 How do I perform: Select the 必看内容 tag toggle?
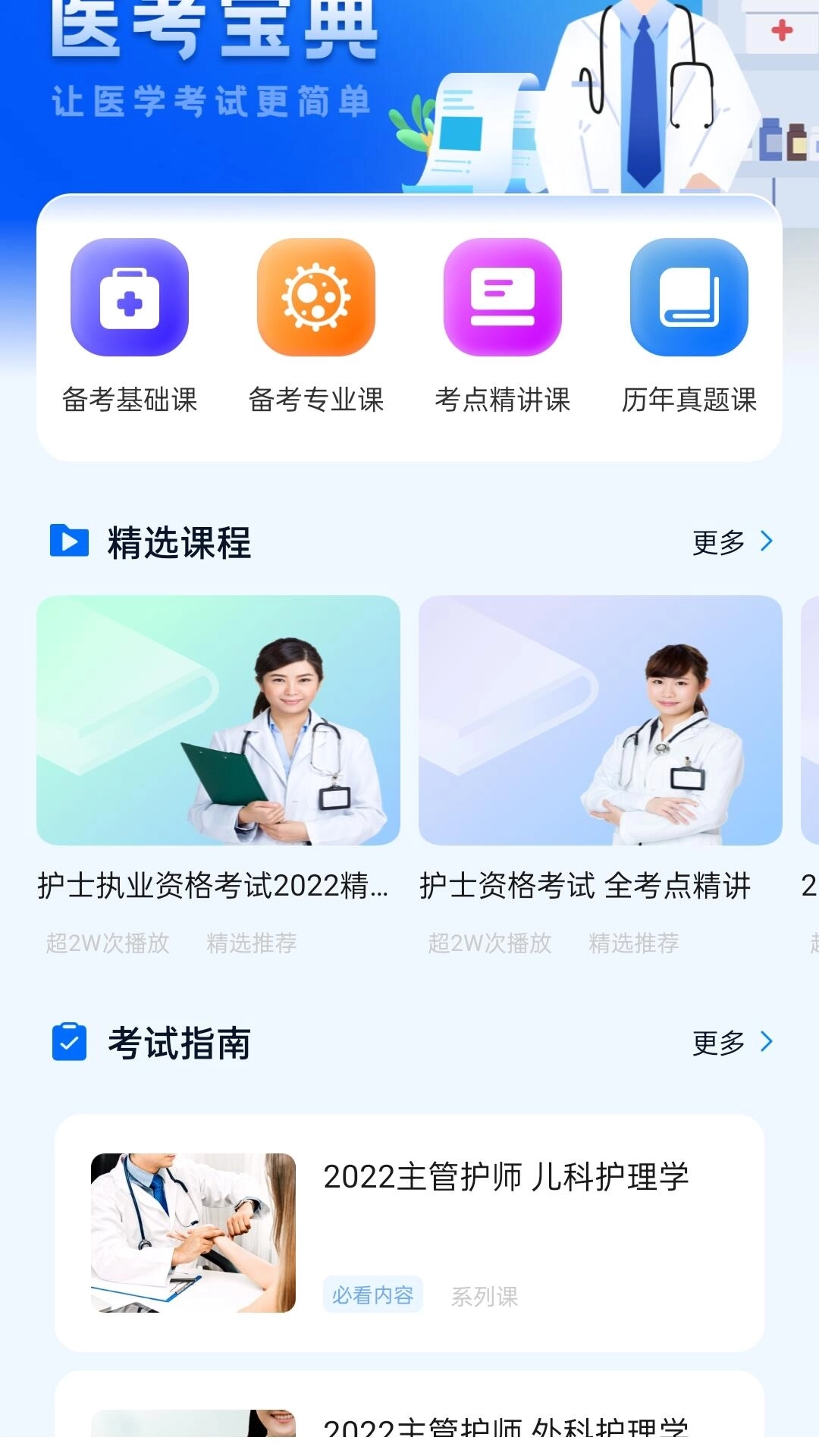tap(373, 1295)
